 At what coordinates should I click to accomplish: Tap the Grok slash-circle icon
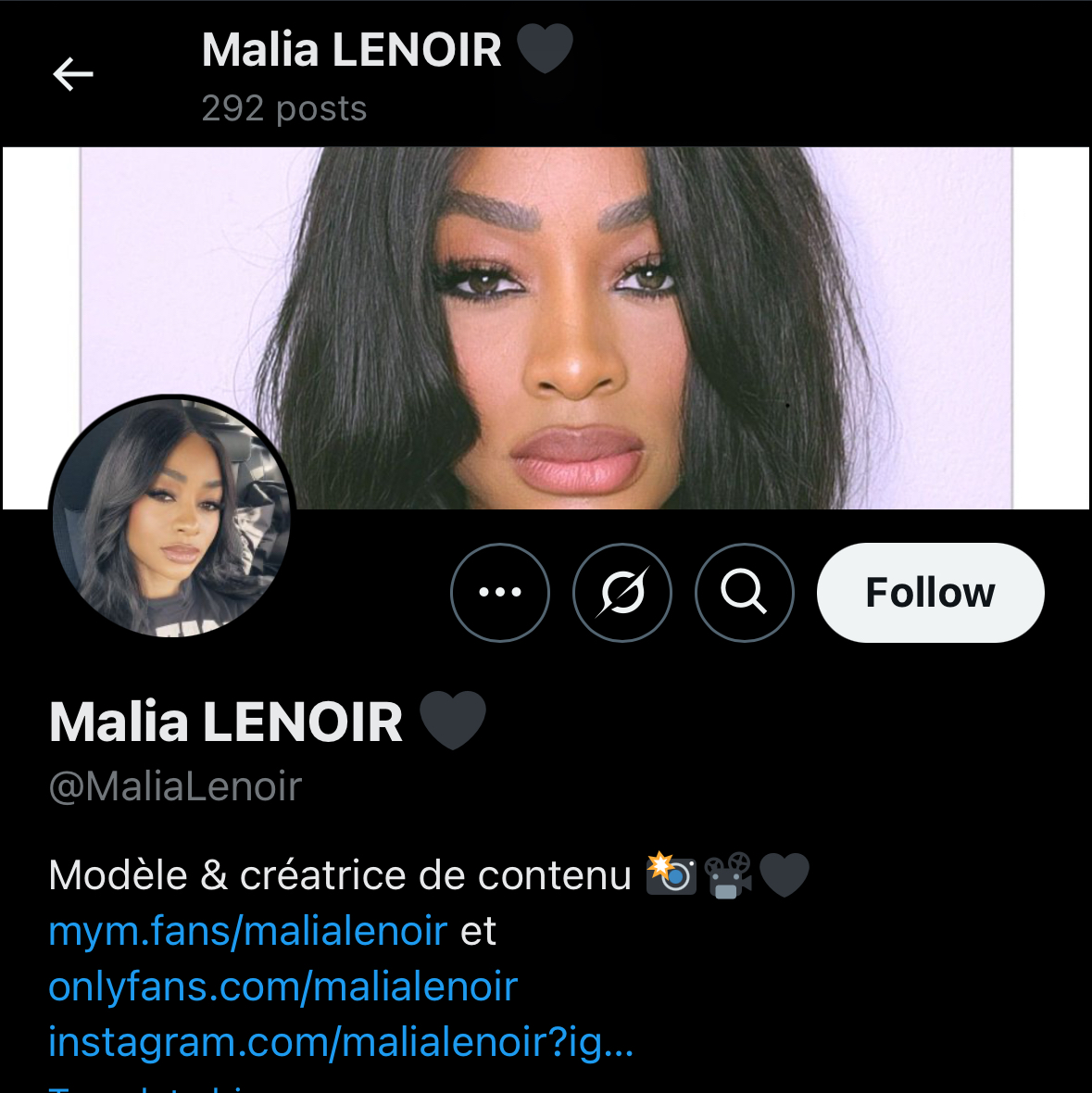point(622,593)
